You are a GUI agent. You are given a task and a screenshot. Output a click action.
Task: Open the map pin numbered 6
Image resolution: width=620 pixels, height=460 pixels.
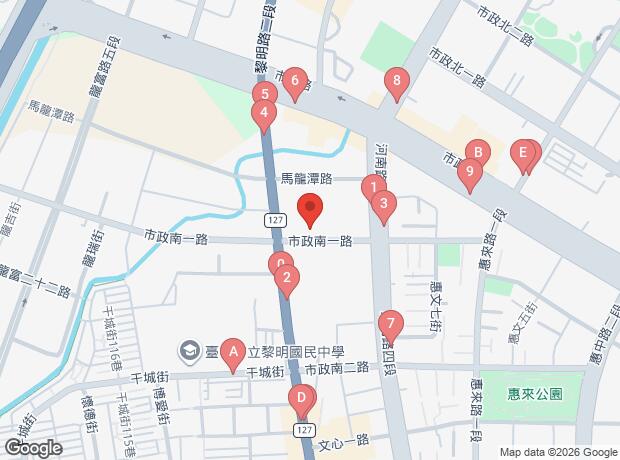click(294, 81)
